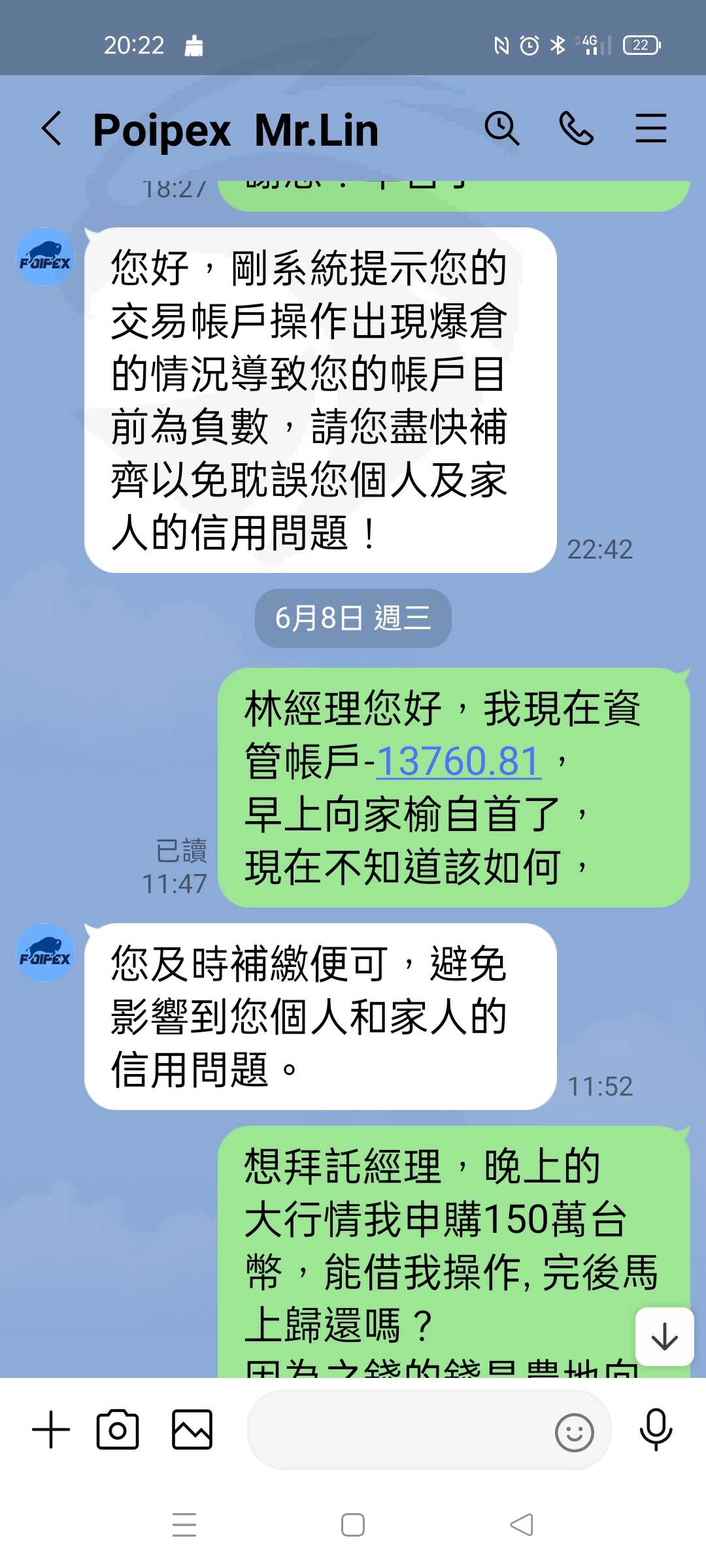Jump to the latest message
706x1568 pixels.
tap(664, 1336)
